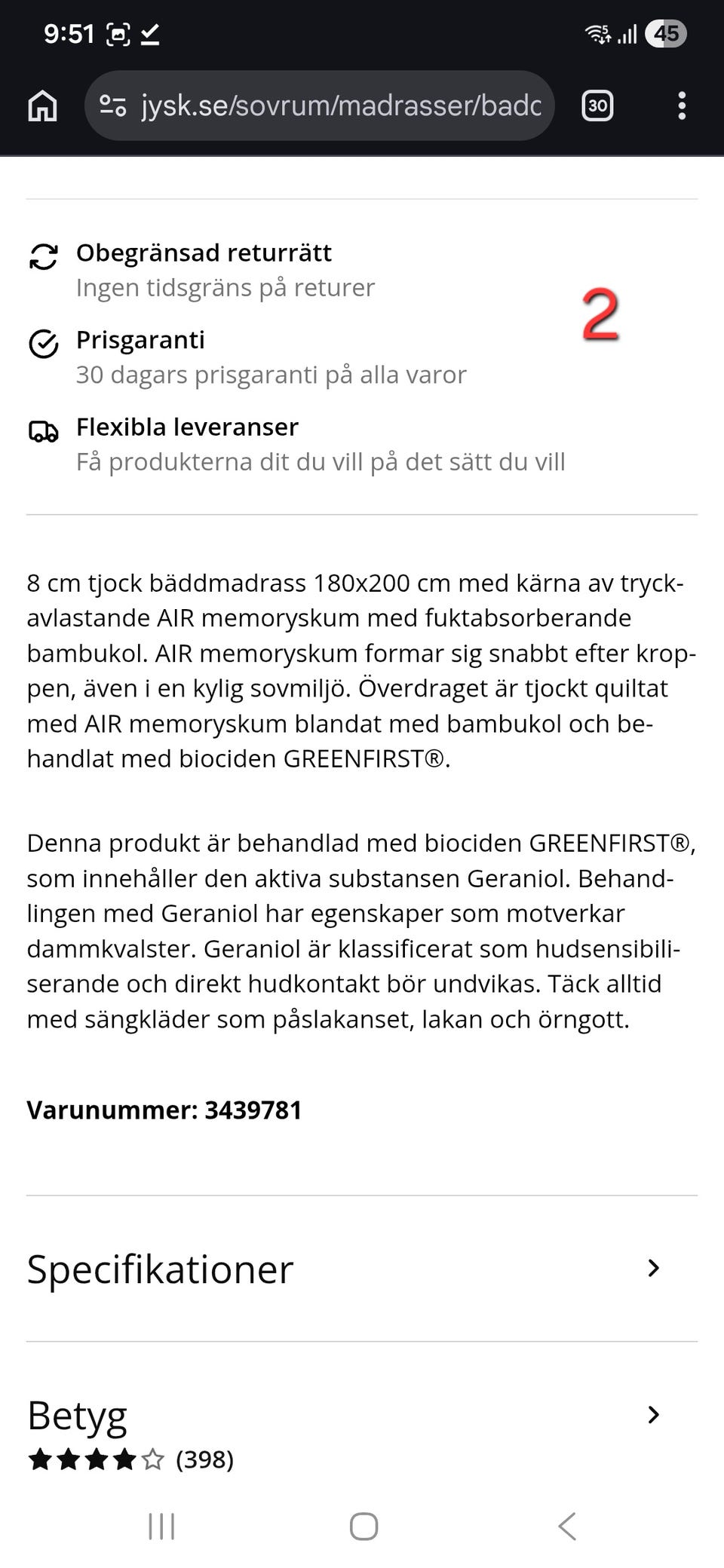Open the site permissions icon in the address bar
The image size is (724, 1568).
point(113,106)
